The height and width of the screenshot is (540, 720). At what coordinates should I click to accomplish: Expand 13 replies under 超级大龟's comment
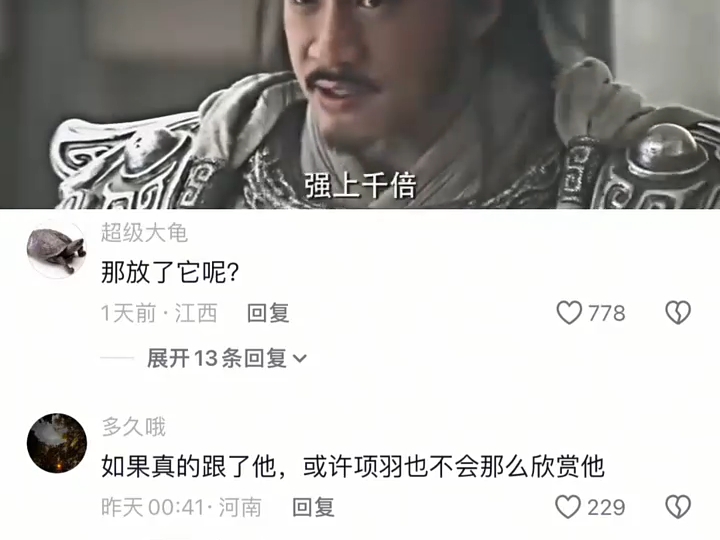(x=227, y=358)
